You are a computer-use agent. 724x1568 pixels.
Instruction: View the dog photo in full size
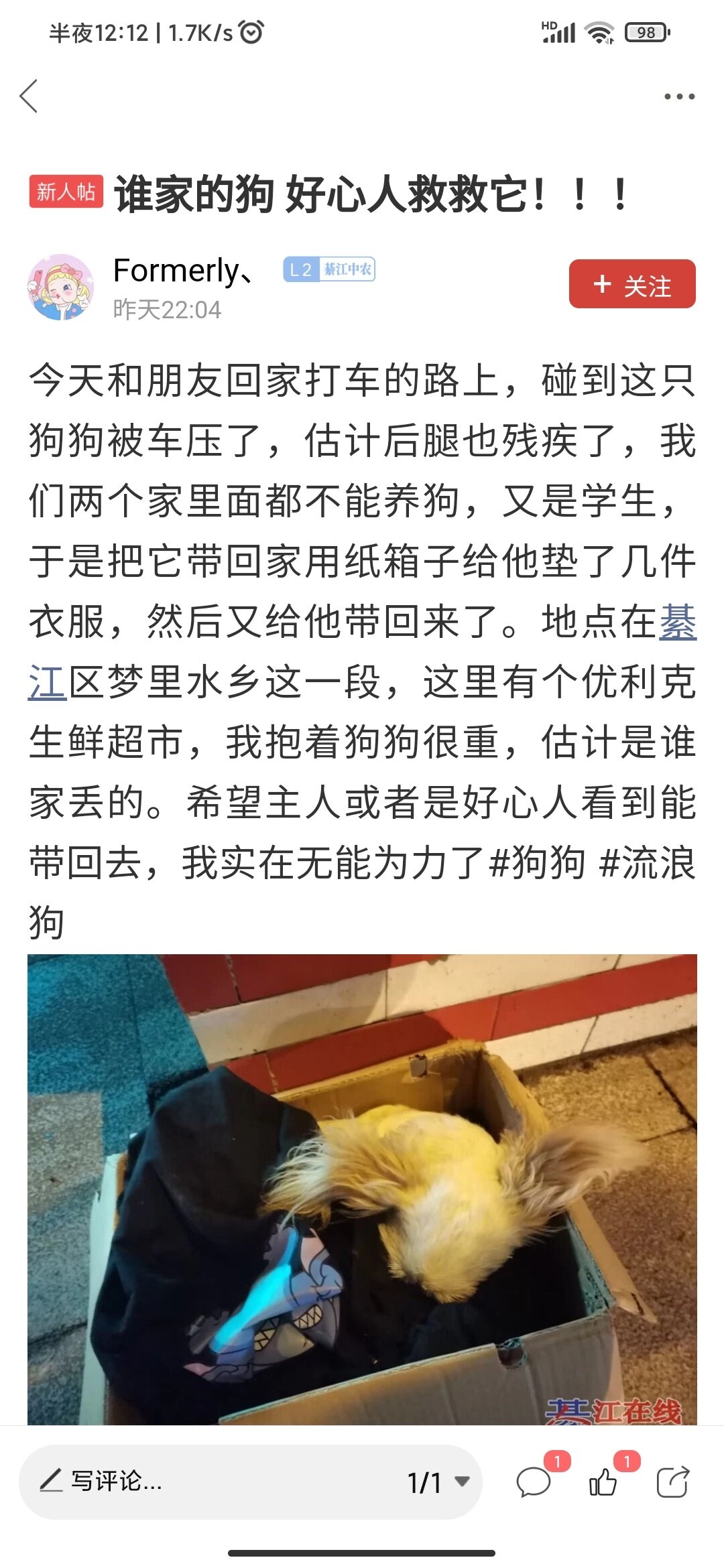[362, 1189]
